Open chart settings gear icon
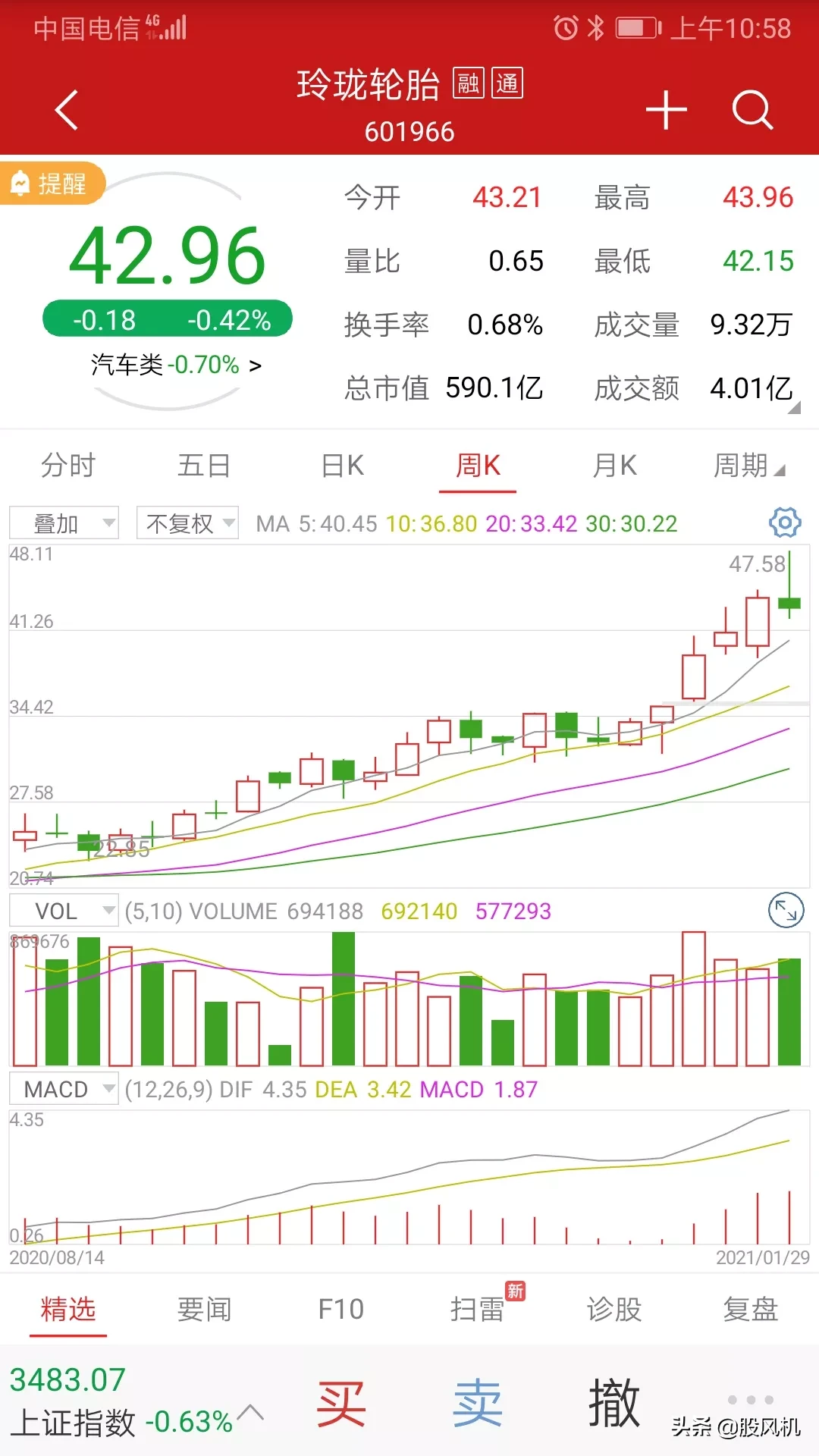The image size is (819, 1456). pyautogui.click(x=785, y=522)
